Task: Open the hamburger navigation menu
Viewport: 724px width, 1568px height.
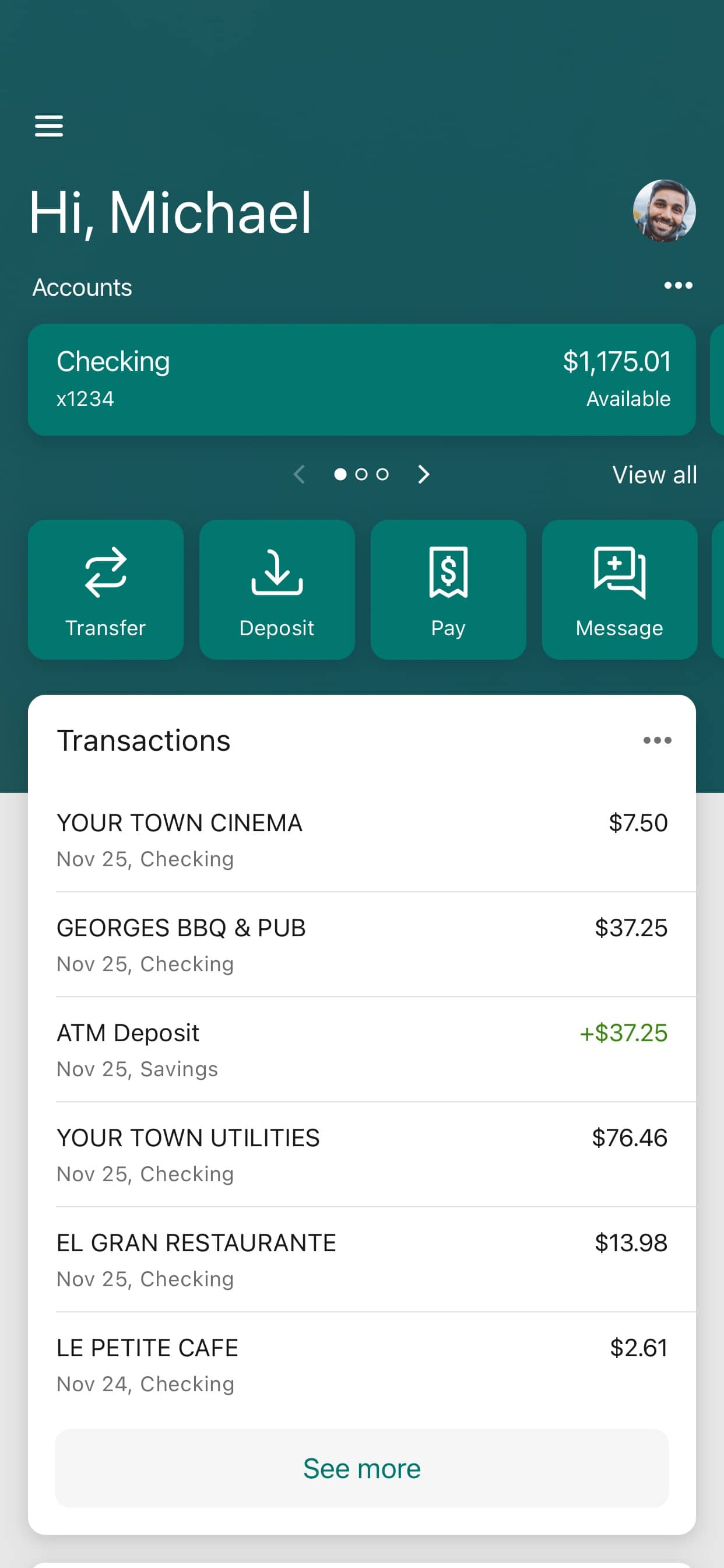Action: [x=50, y=126]
